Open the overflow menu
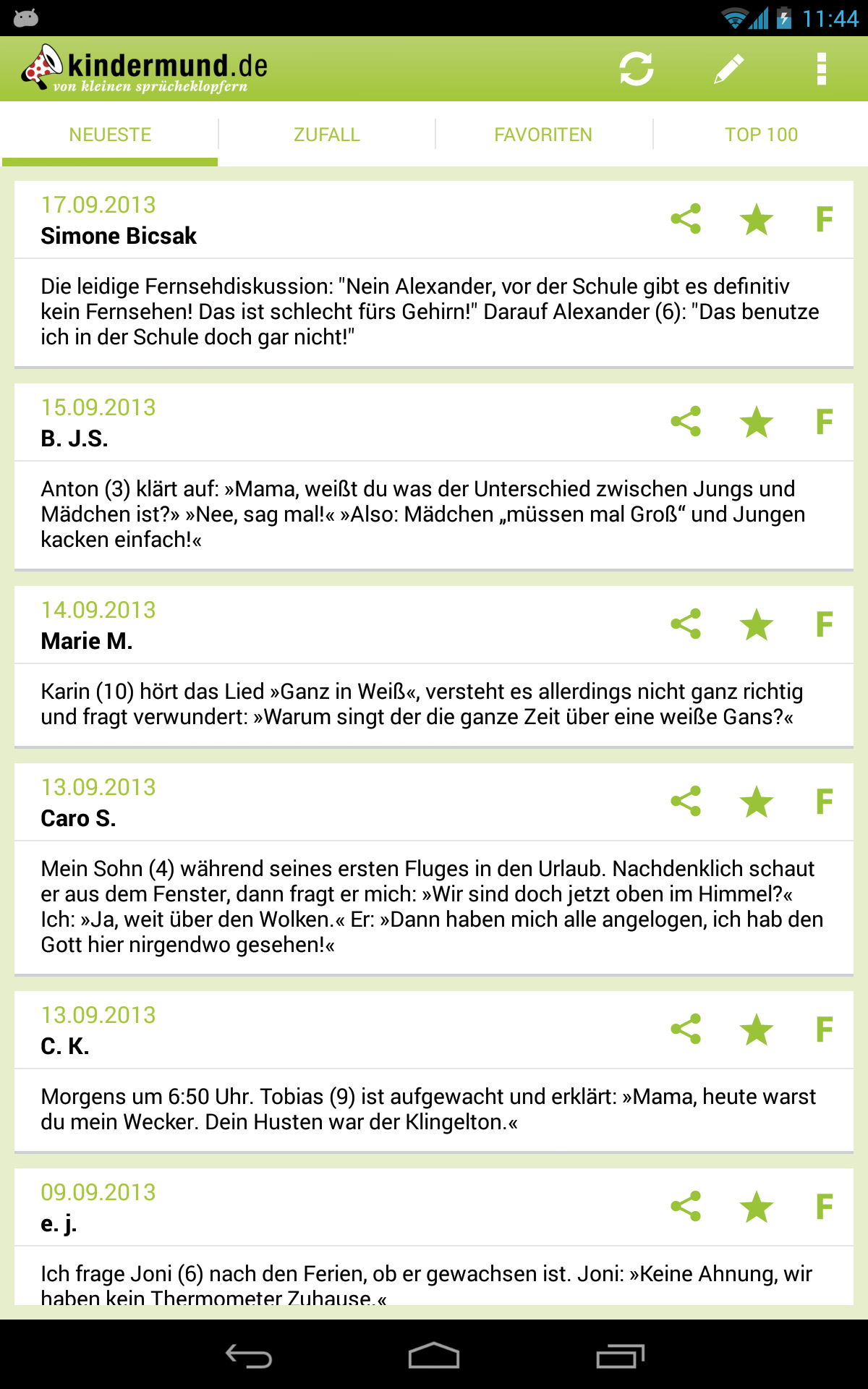Image resolution: width=868 pixels, height=1389 pixels. coord(821,69)
